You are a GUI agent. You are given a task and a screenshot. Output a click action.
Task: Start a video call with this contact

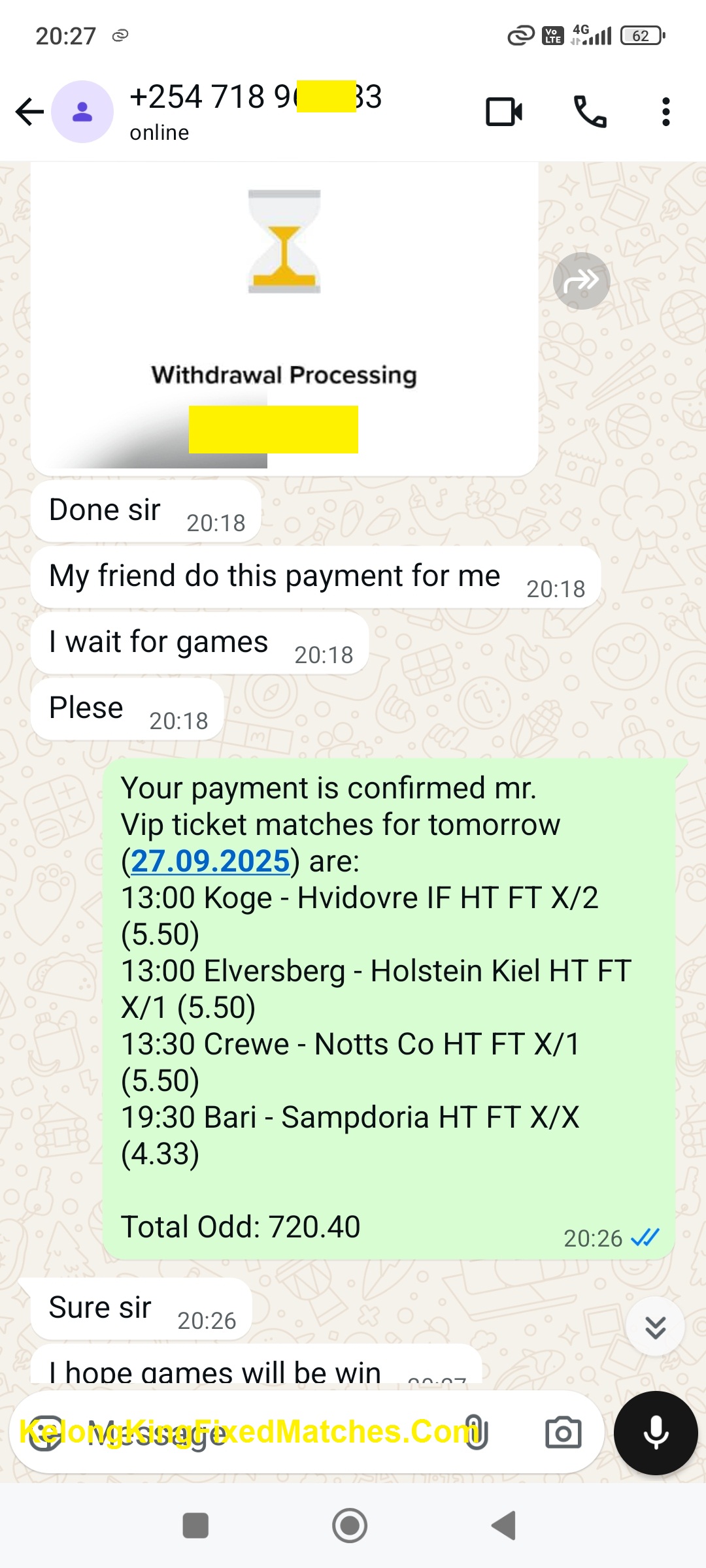click(503, 112)
